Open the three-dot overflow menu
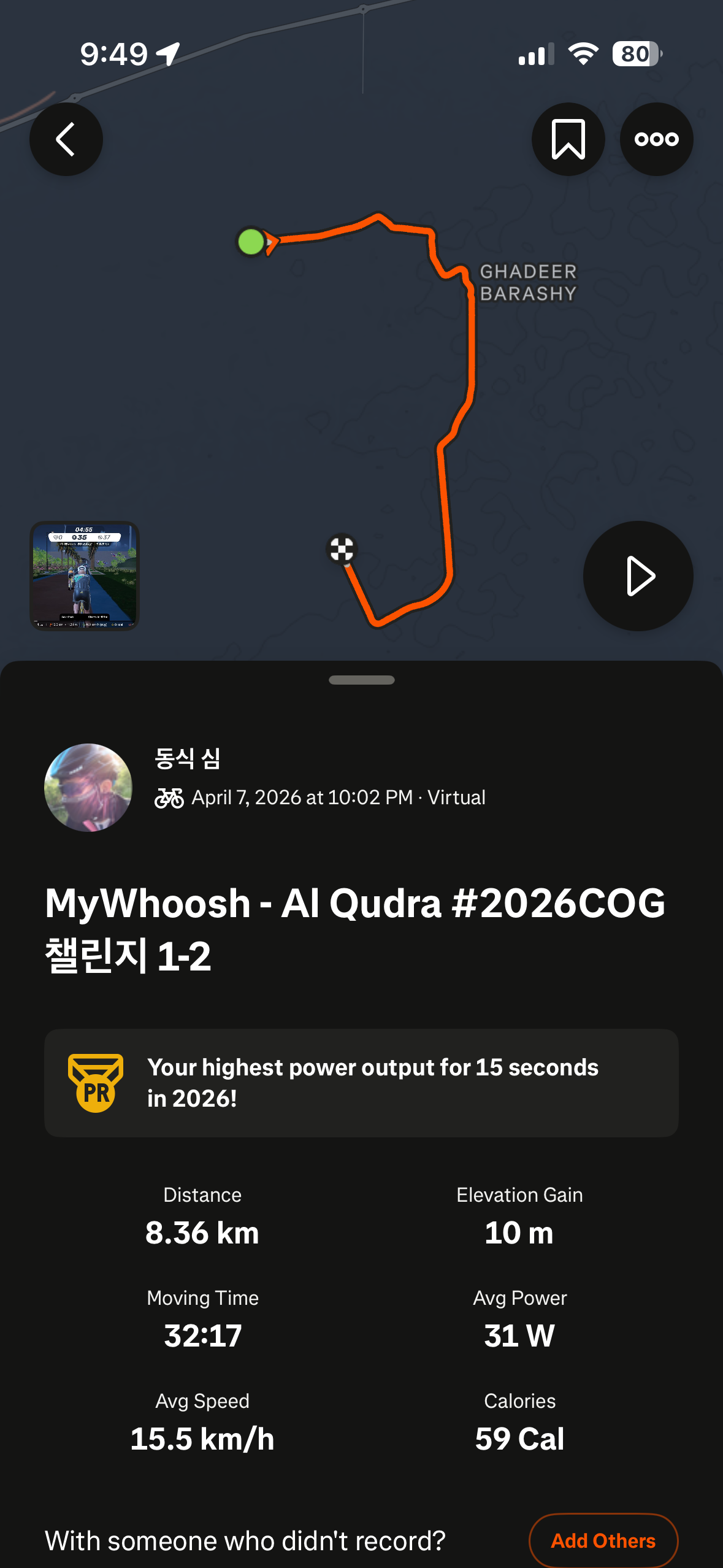The height and width of the screenshot is (1568, 723). (657, 139)
